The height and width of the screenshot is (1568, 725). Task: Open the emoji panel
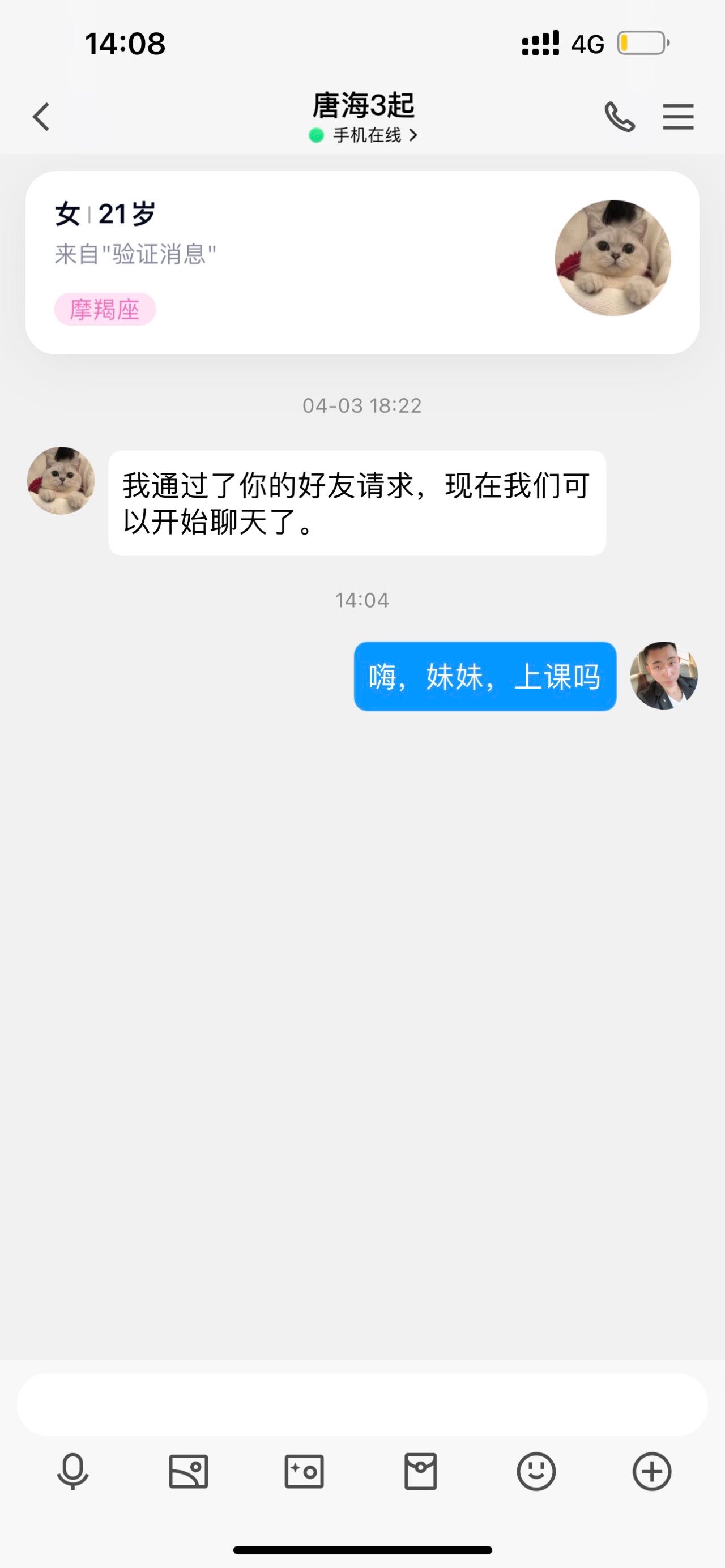pyautogui.click(x=536, y=1472)
